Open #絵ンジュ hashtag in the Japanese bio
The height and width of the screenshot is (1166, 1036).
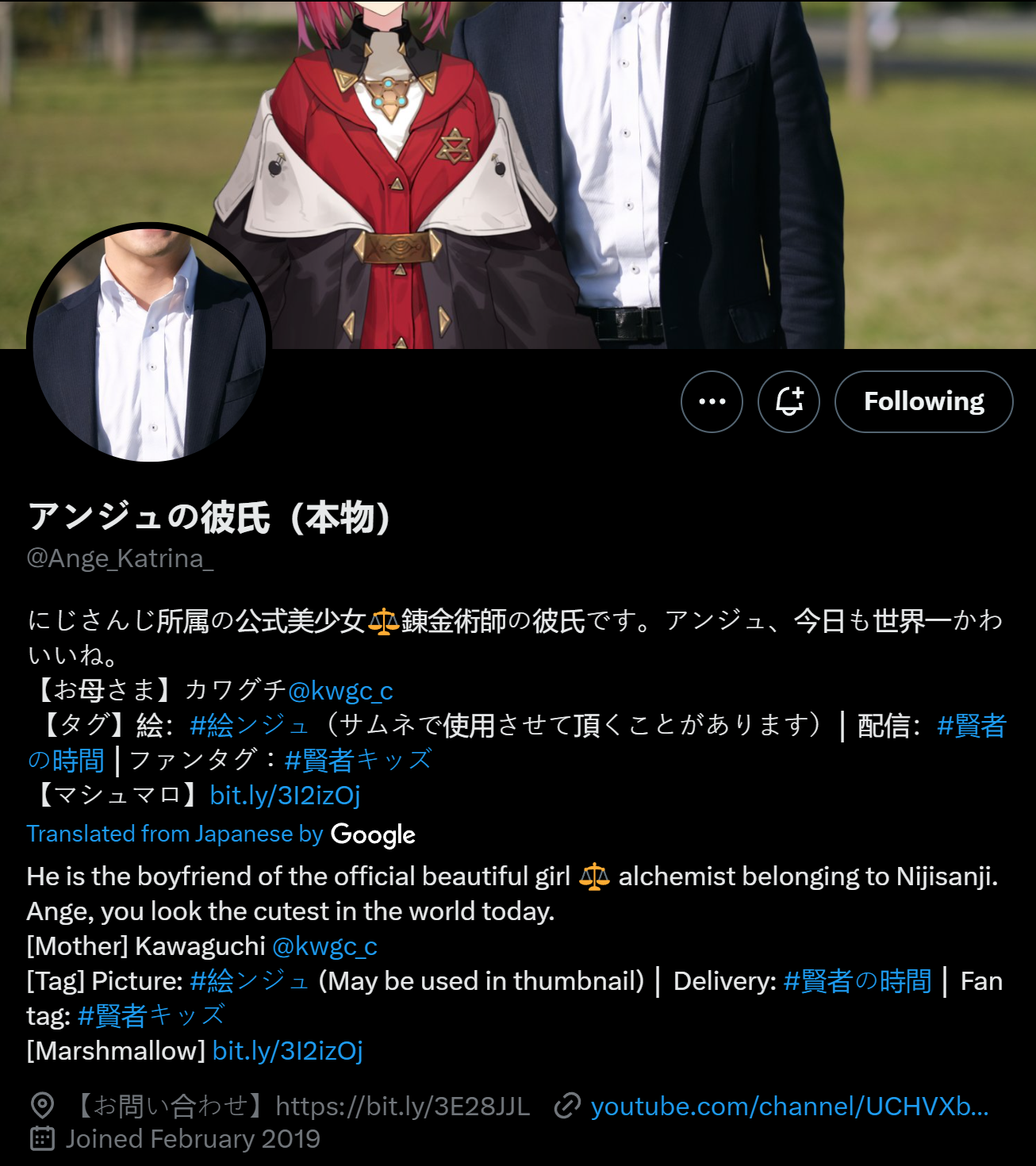pos(249,725)
